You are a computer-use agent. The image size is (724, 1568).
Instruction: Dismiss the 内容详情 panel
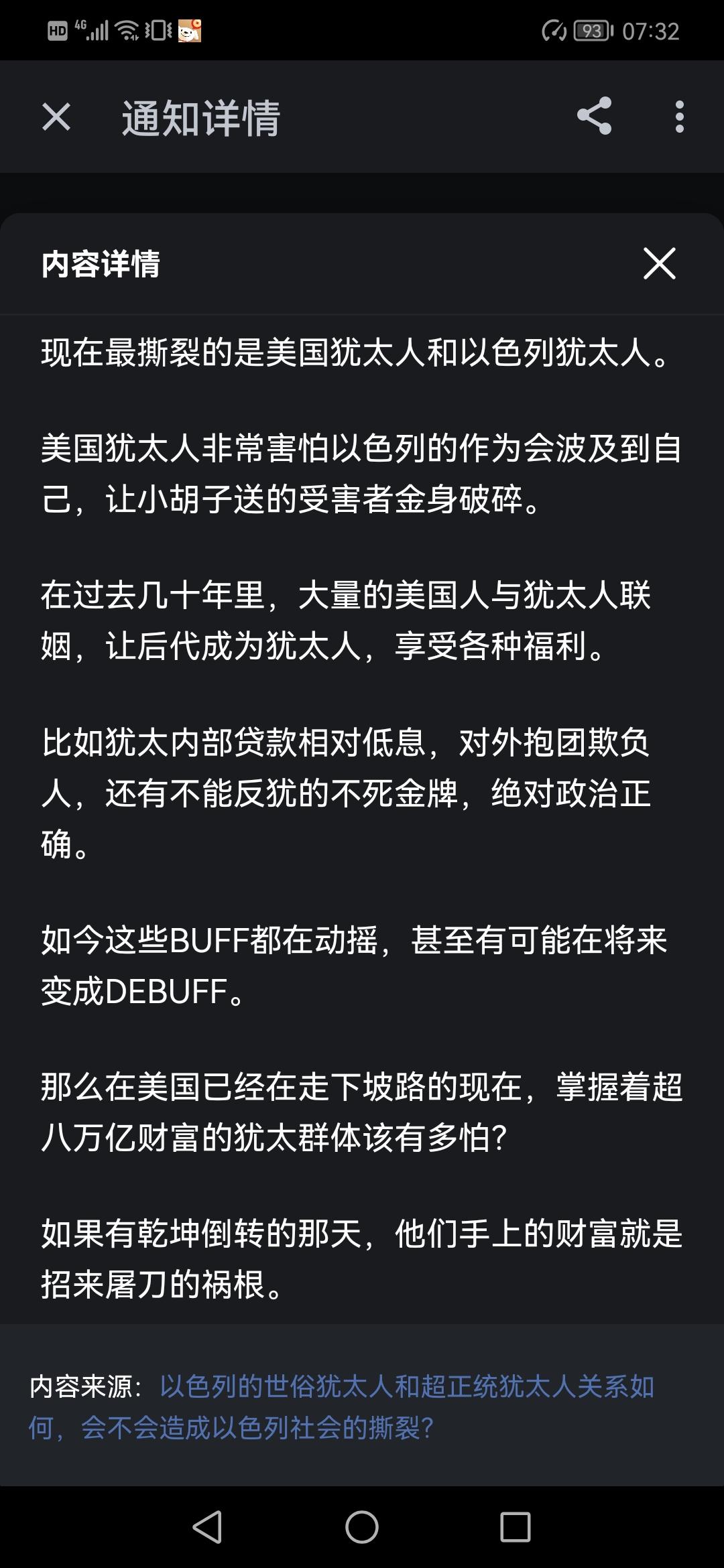click(660, 263)
